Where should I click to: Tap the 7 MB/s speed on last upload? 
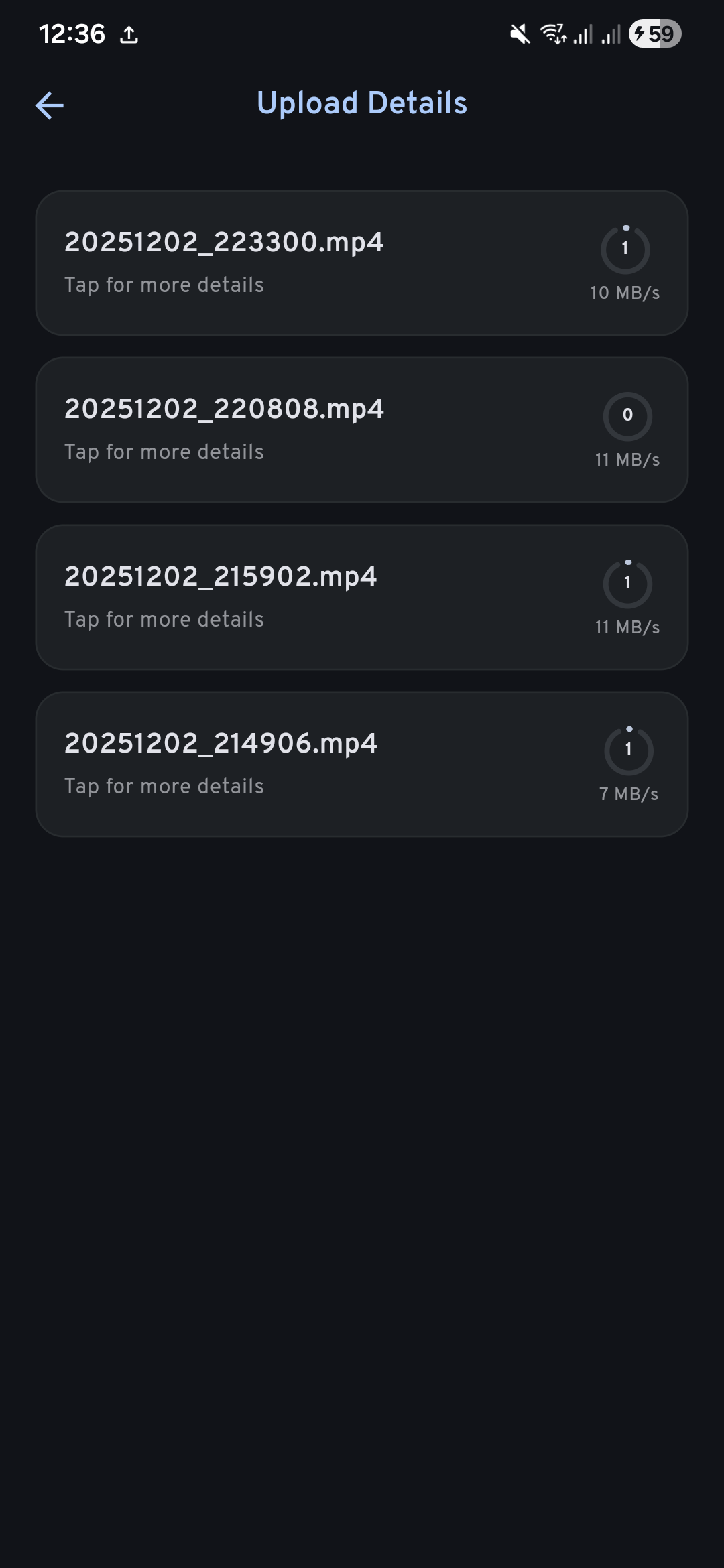point(629,795)
